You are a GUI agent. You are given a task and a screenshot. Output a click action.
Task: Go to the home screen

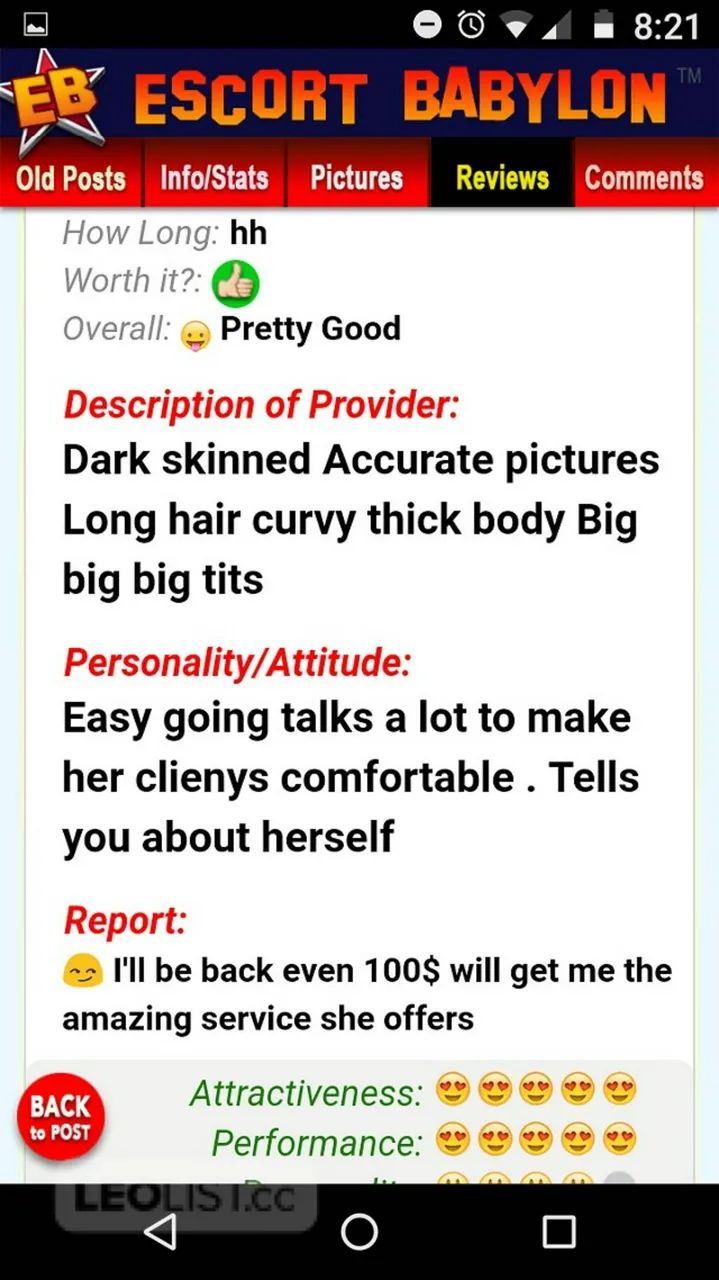359,1232
